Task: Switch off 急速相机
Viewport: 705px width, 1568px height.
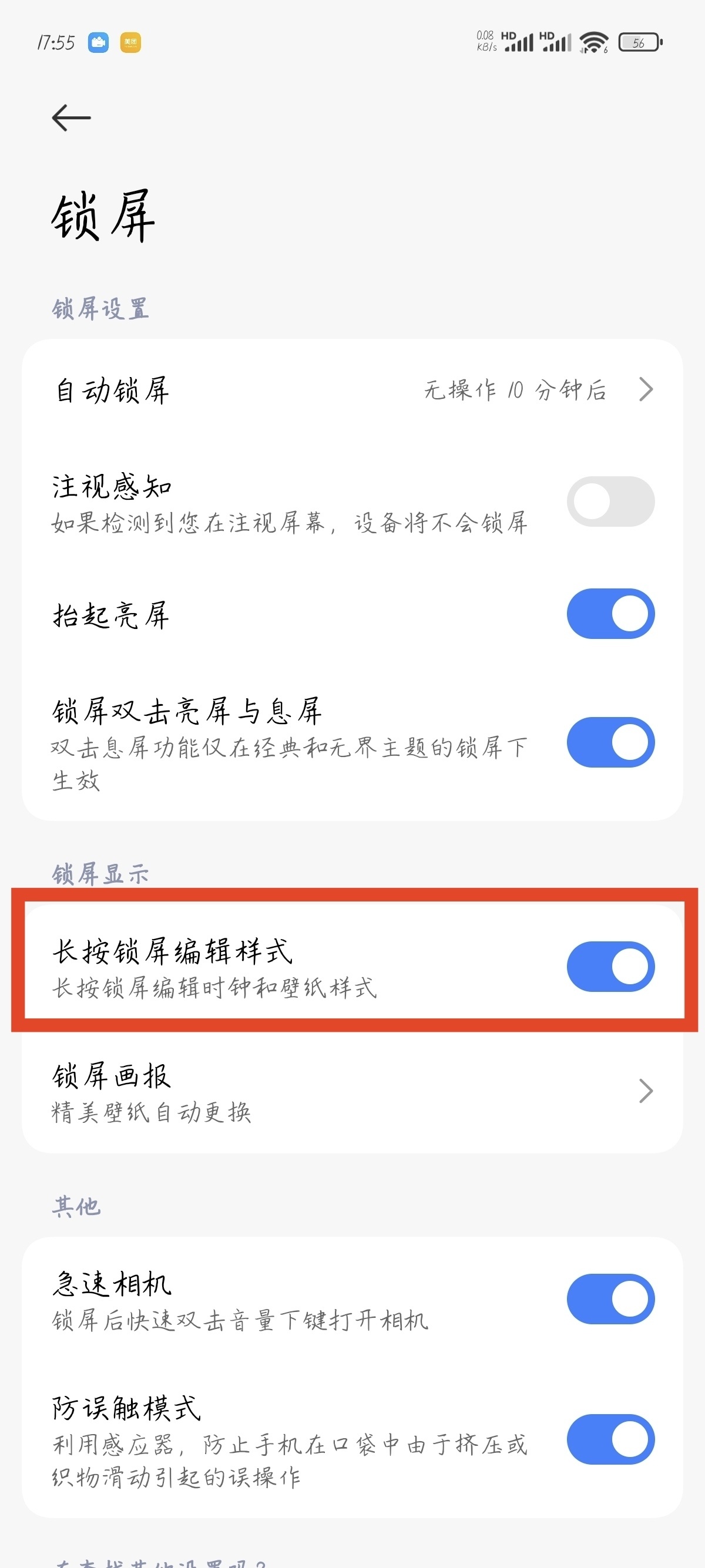Action: click(610, 1299)
